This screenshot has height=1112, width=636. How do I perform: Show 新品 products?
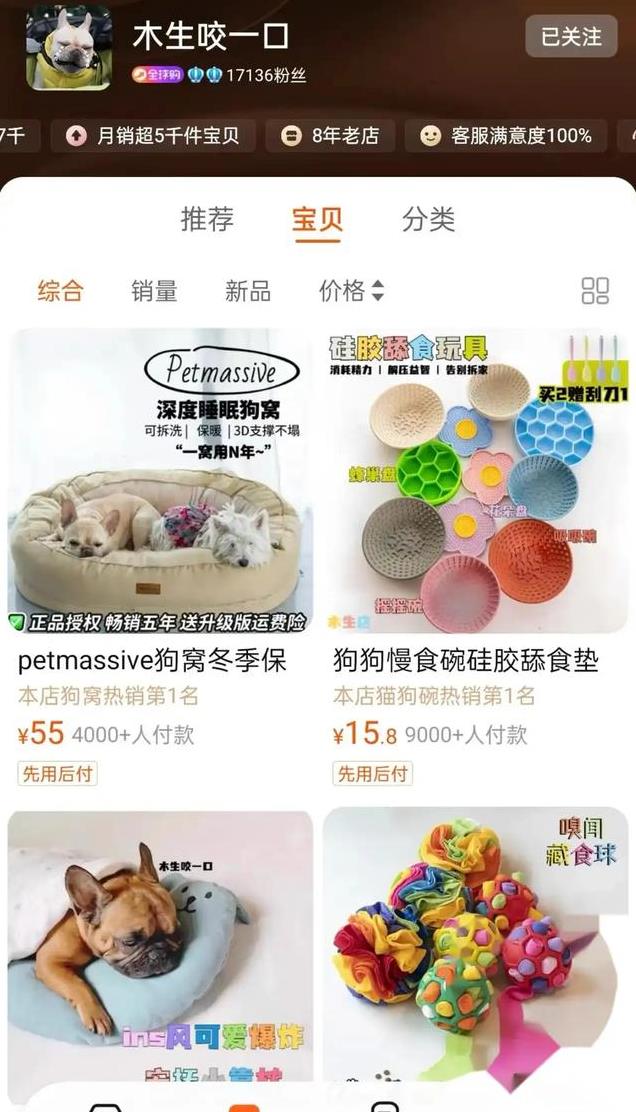click(247, 291)
